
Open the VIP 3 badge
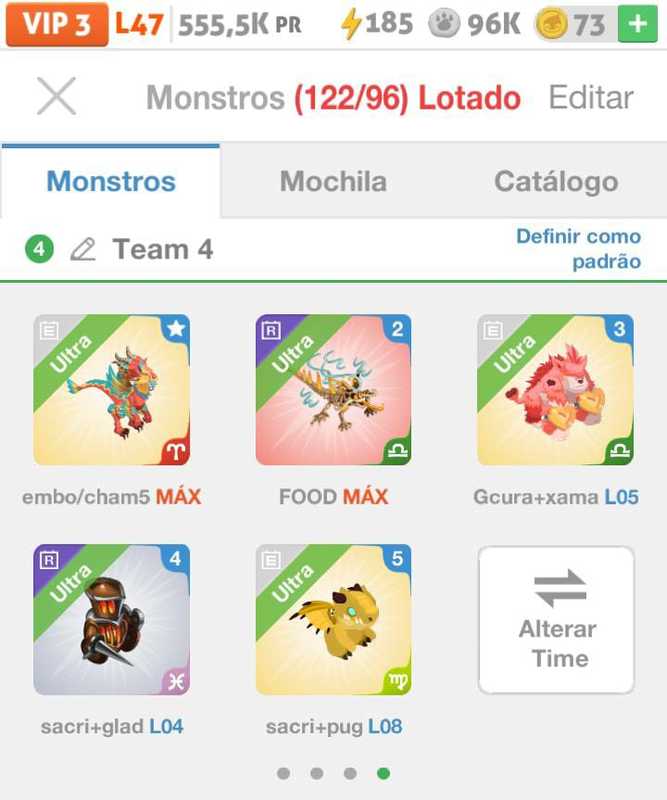coord(56,24)
